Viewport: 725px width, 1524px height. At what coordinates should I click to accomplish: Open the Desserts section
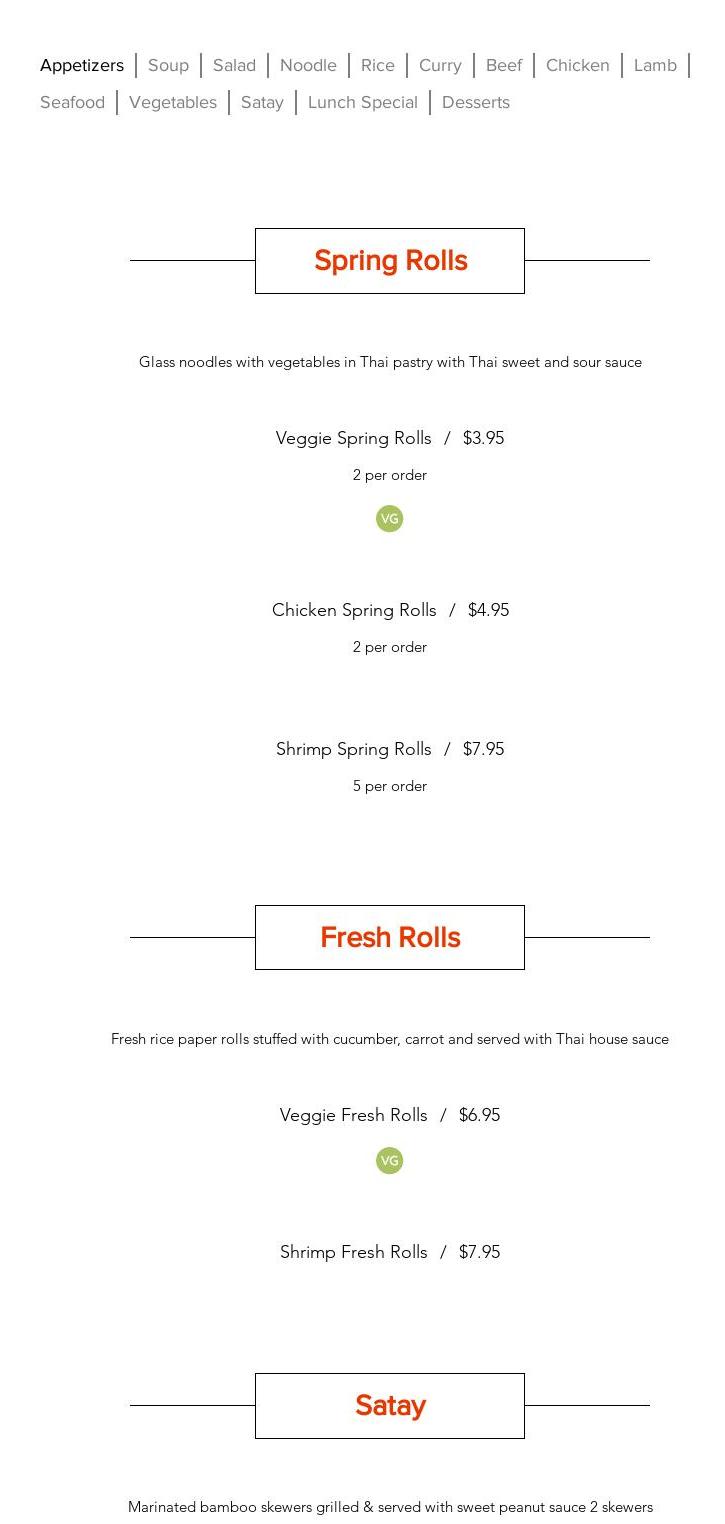476,102
